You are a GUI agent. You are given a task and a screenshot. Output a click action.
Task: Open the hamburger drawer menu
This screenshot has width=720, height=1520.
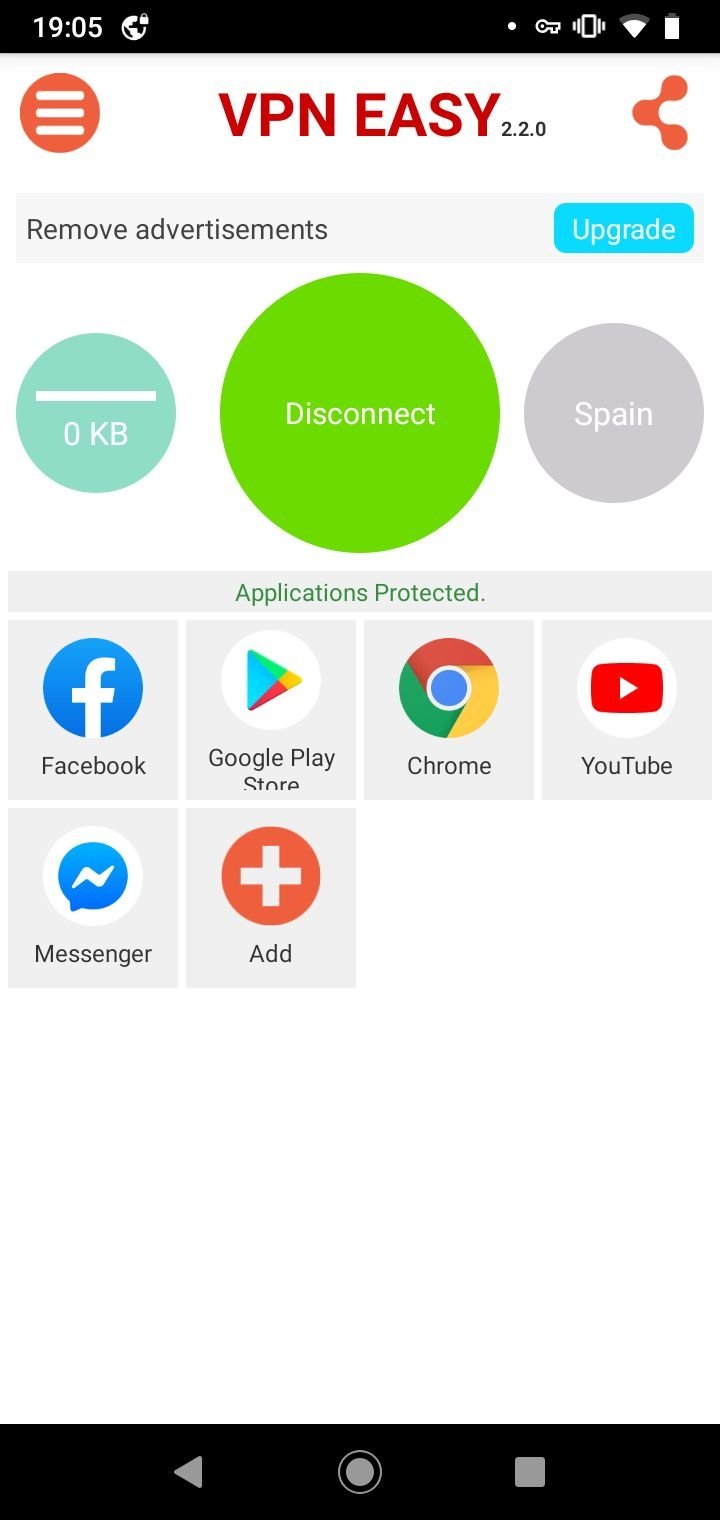pos(60,113)
